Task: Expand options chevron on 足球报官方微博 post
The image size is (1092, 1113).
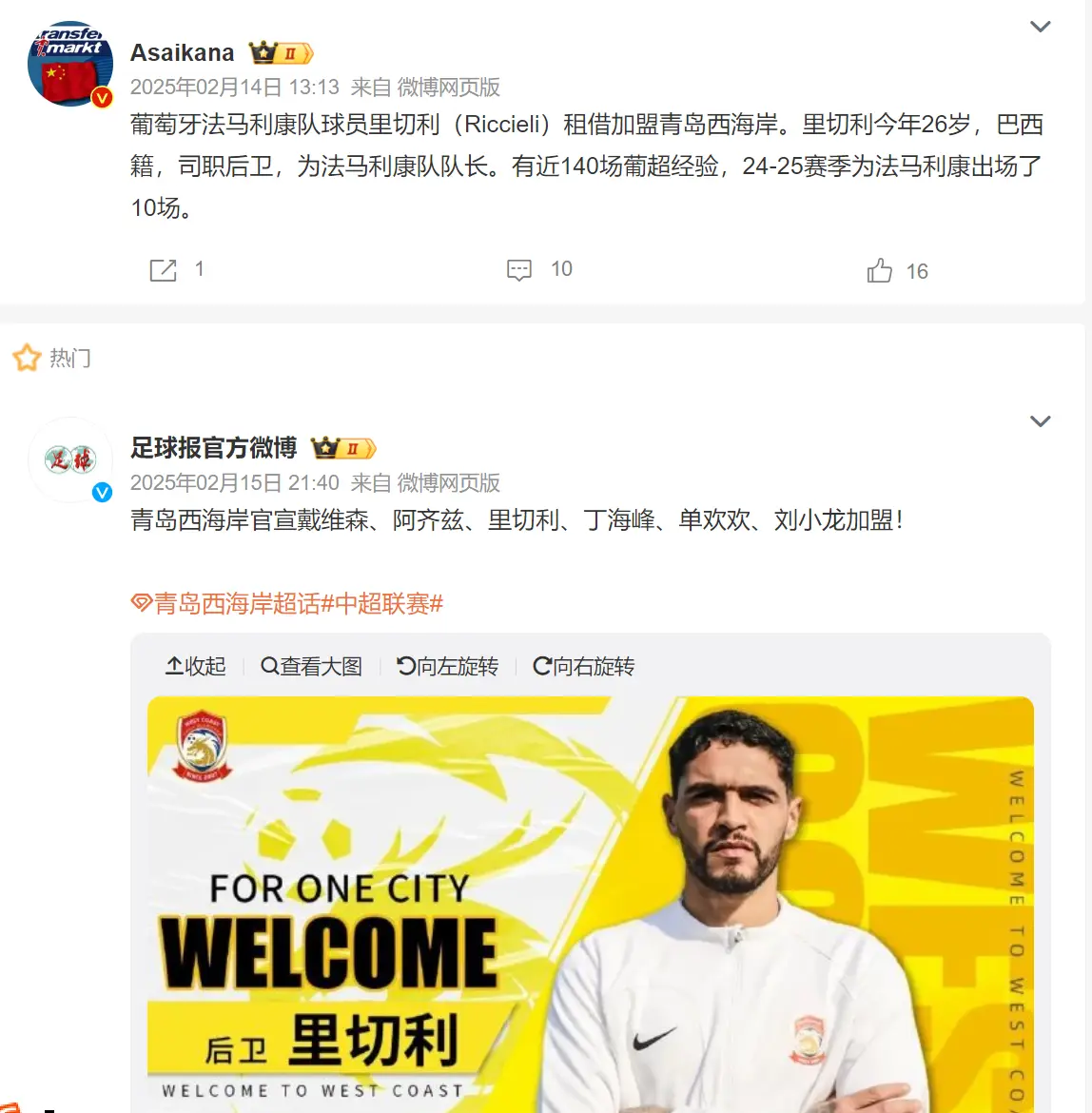Action: [x=1040, y=421]
